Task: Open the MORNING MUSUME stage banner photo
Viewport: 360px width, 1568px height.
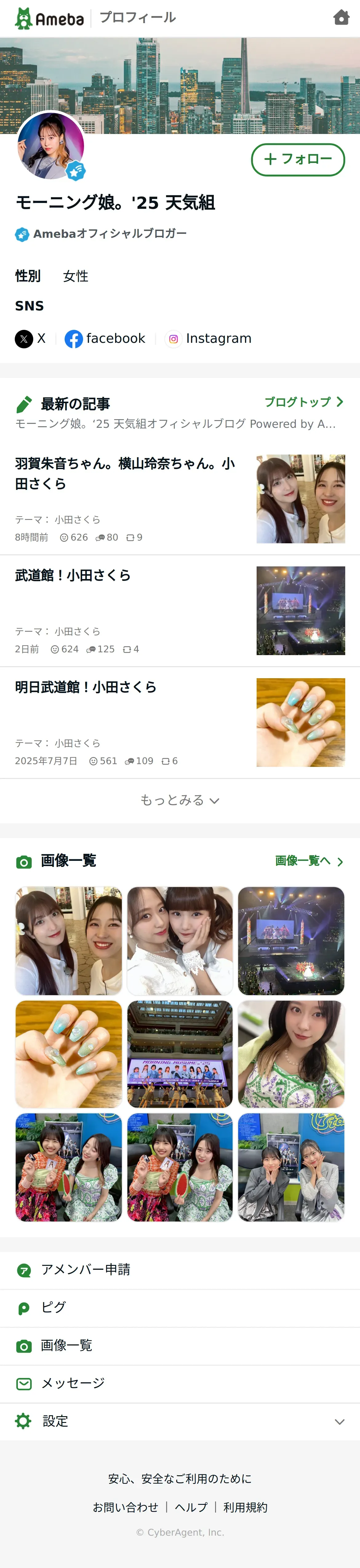Action: (179, 1054)
